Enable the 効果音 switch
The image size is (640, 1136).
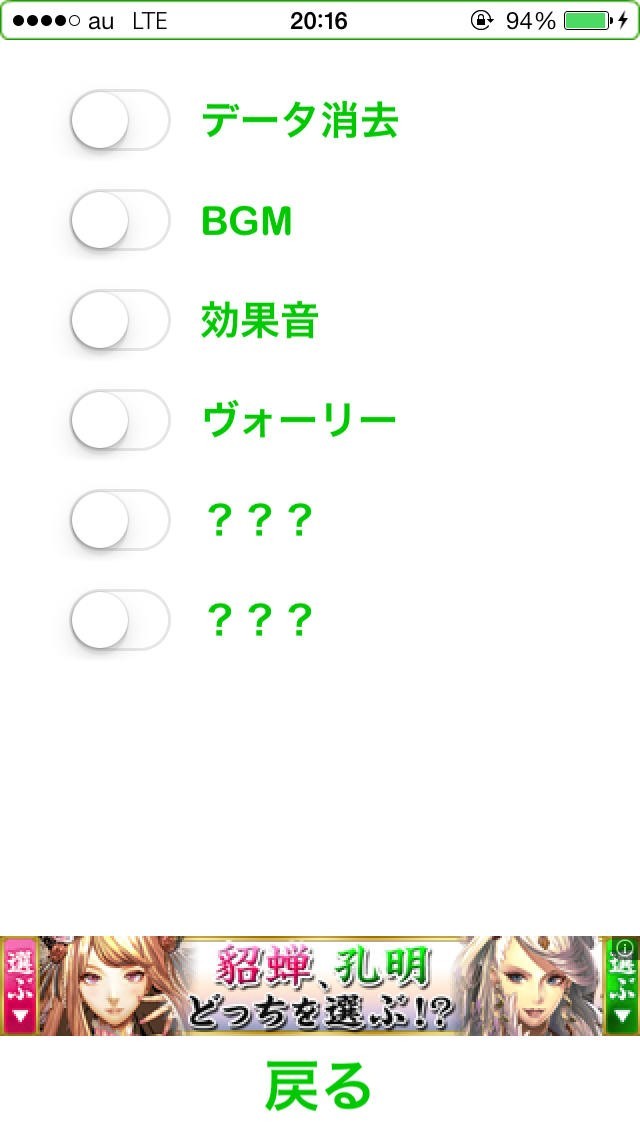120,321
